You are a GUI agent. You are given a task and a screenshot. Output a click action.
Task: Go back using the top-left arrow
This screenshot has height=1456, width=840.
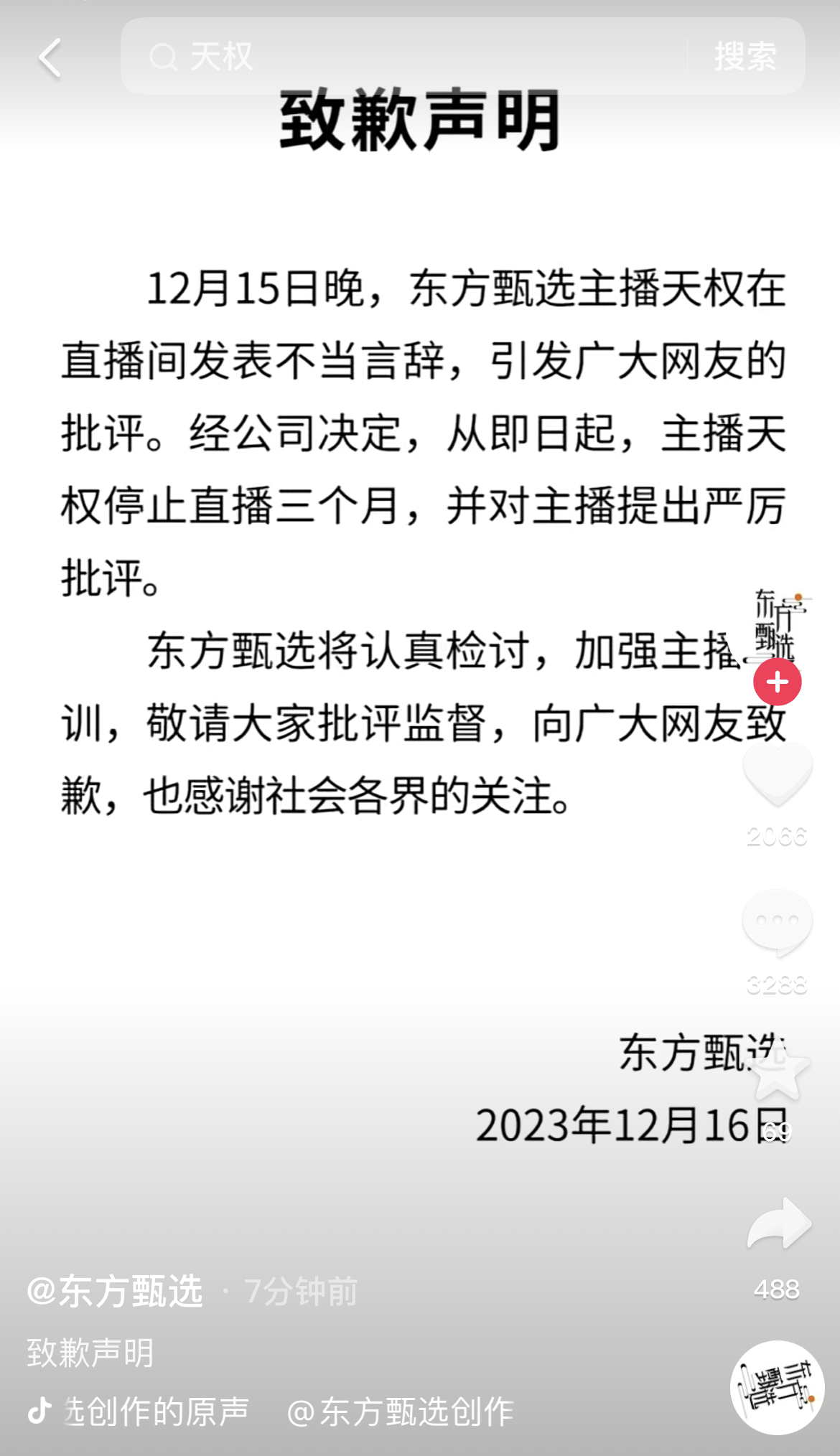coord(50,57)
